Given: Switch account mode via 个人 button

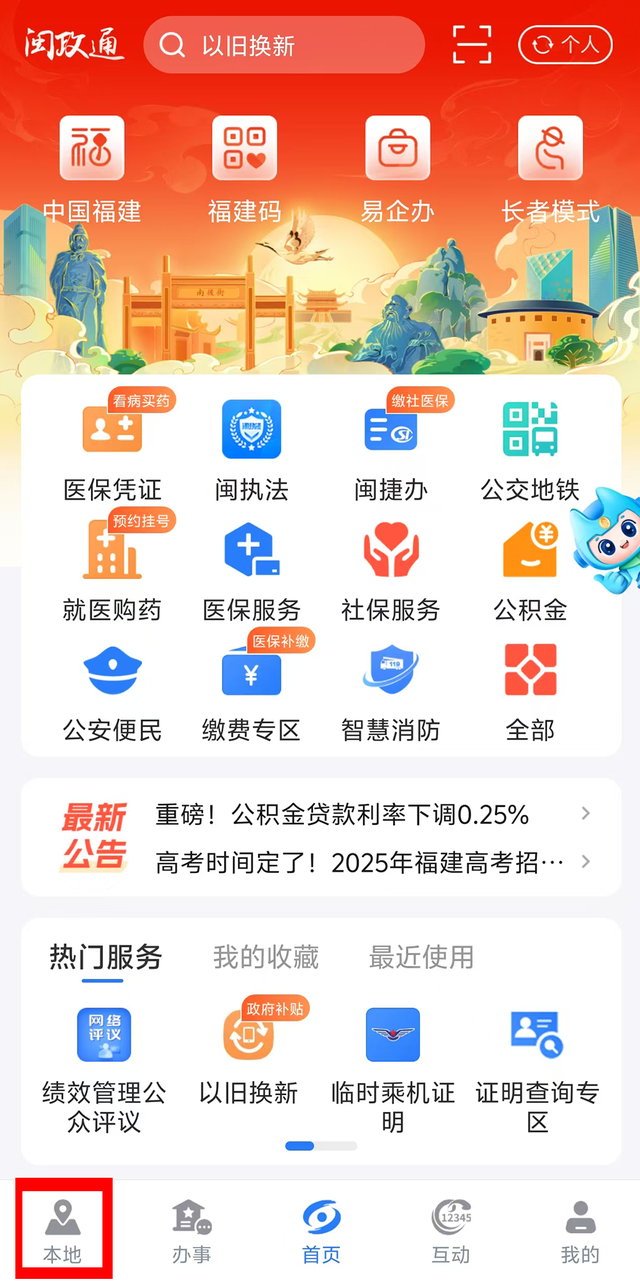Looking at the screenshot, I should pos(565,45).
